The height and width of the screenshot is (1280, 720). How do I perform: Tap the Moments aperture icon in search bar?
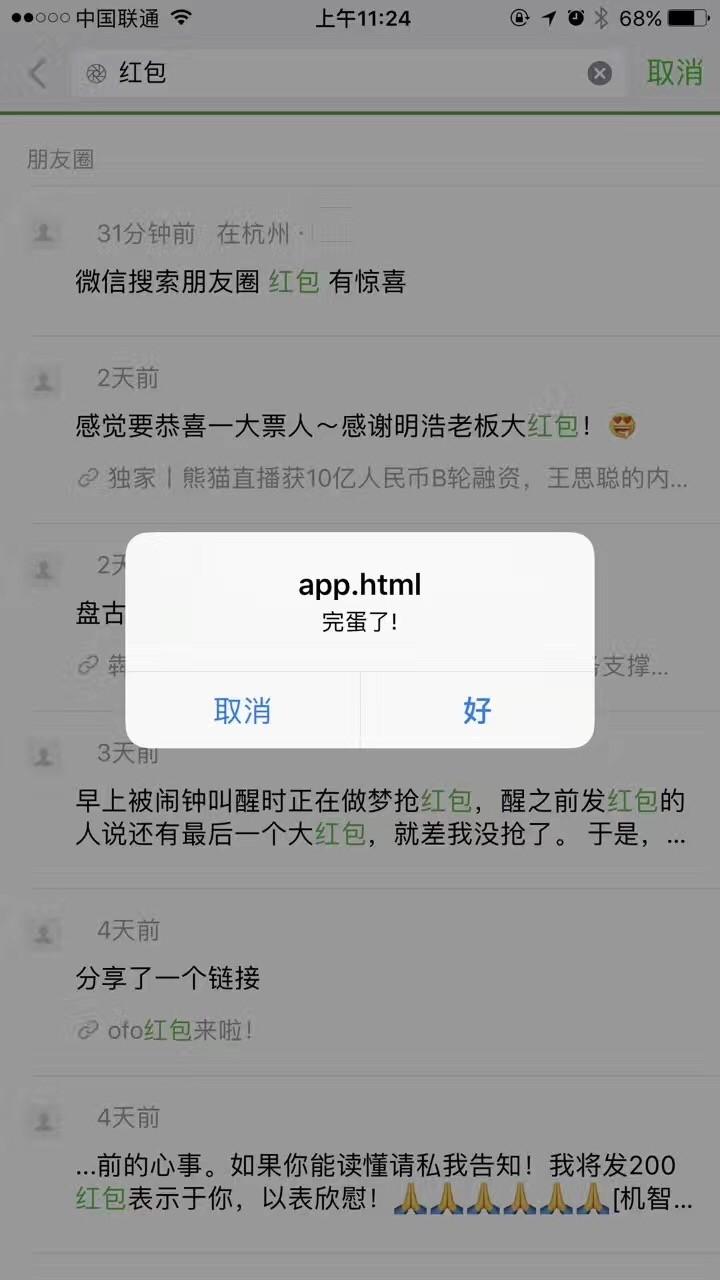pyautogui.click(x=92, y=73)
